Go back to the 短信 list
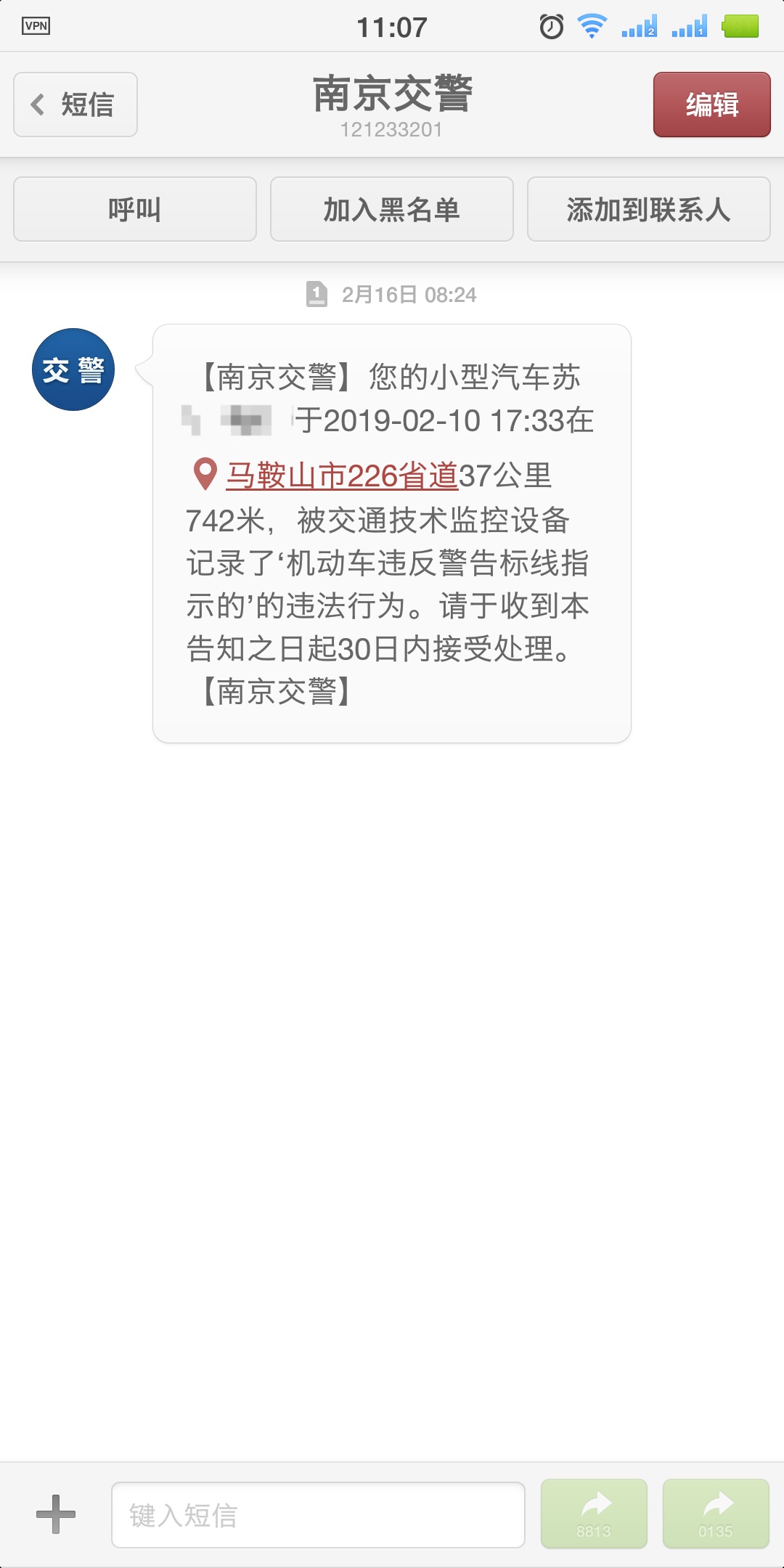784x1568 pixels. pos(75,105)
